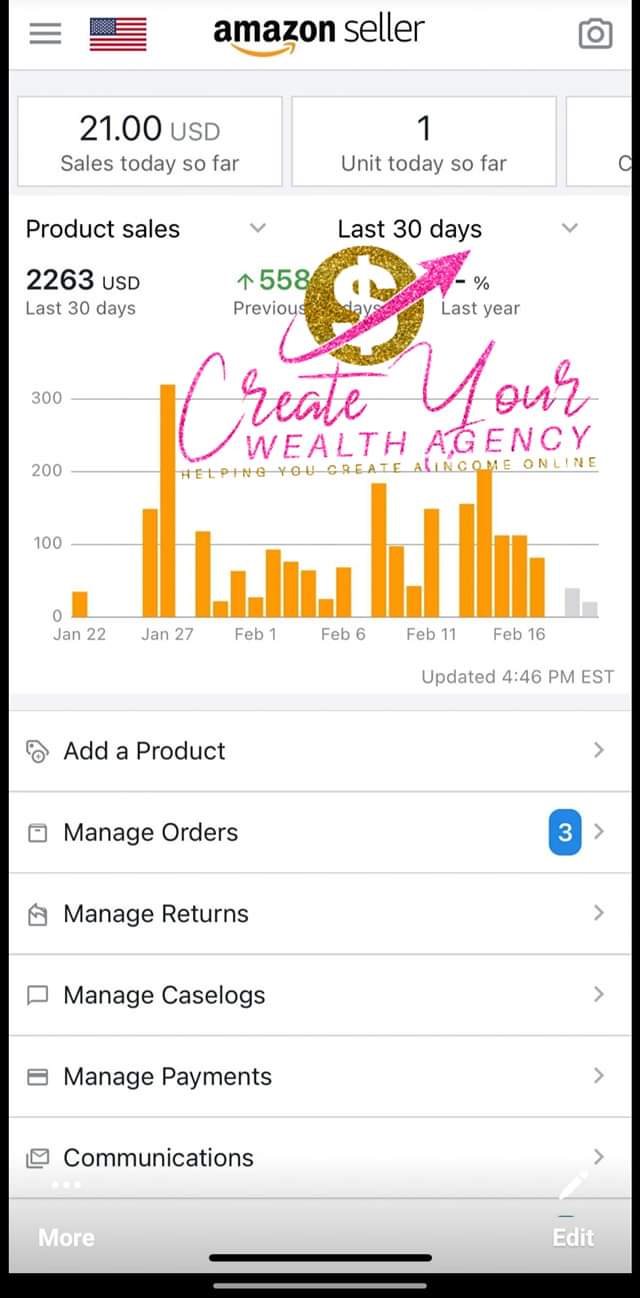Open the Sales today so far card
640x1298 pixels.
[150, 141]
